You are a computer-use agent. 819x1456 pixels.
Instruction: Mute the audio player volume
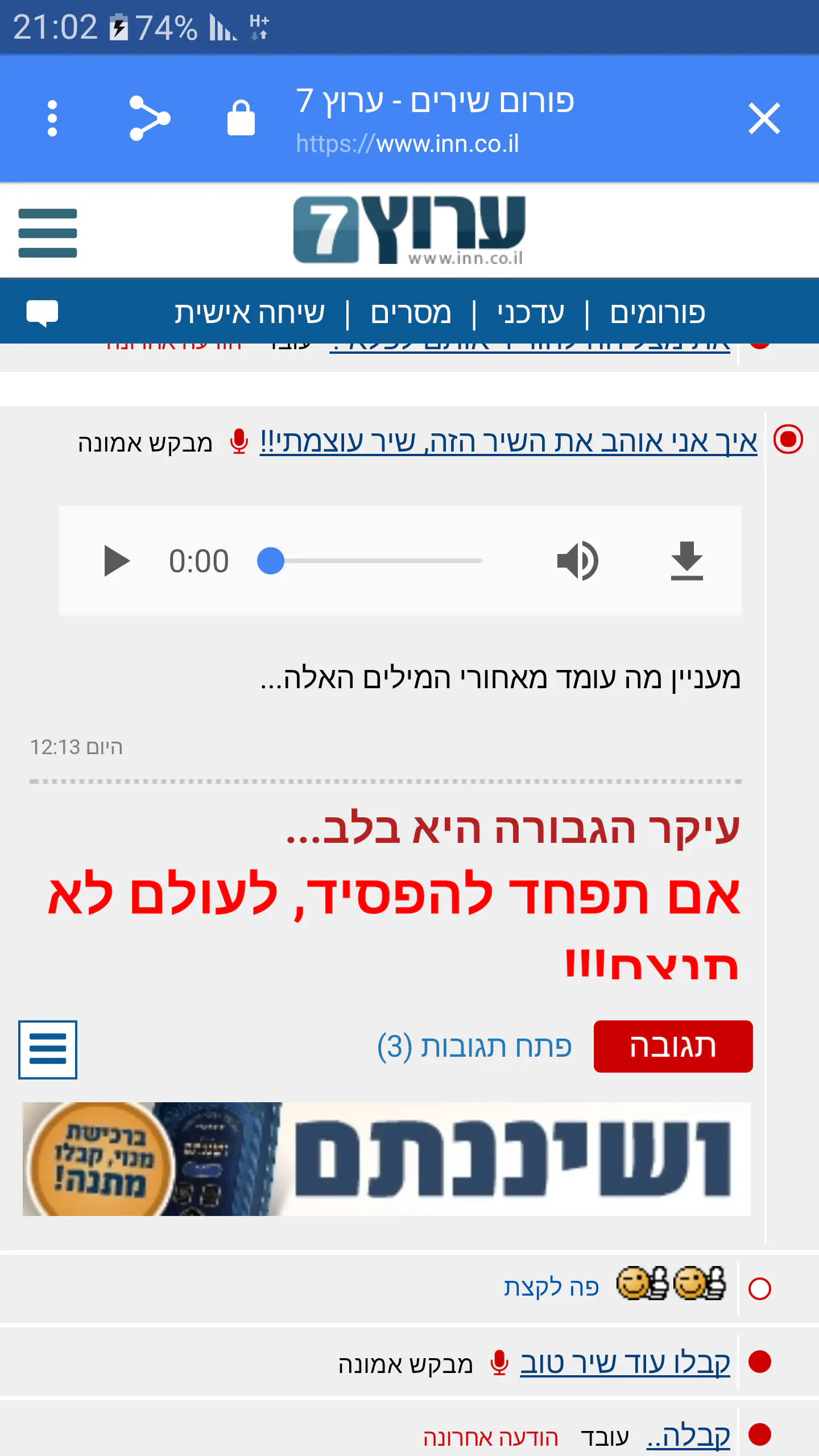tap(577, 561)
